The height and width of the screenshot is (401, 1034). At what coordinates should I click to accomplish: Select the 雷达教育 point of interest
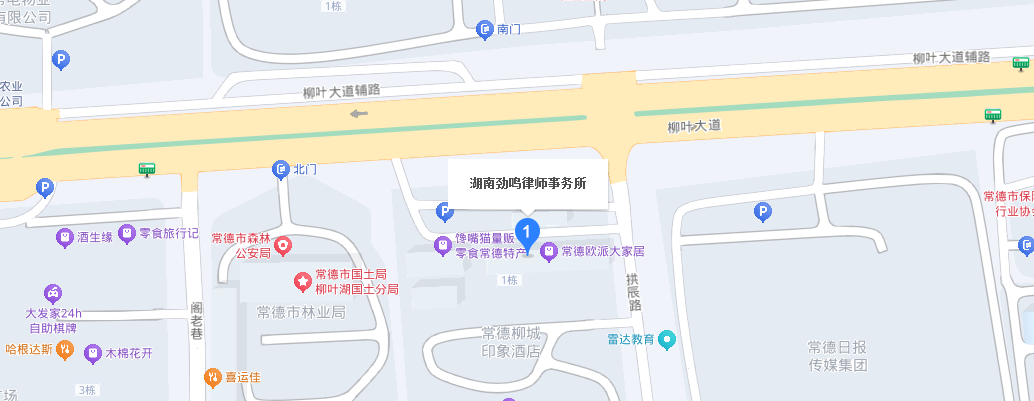point(667,339)
